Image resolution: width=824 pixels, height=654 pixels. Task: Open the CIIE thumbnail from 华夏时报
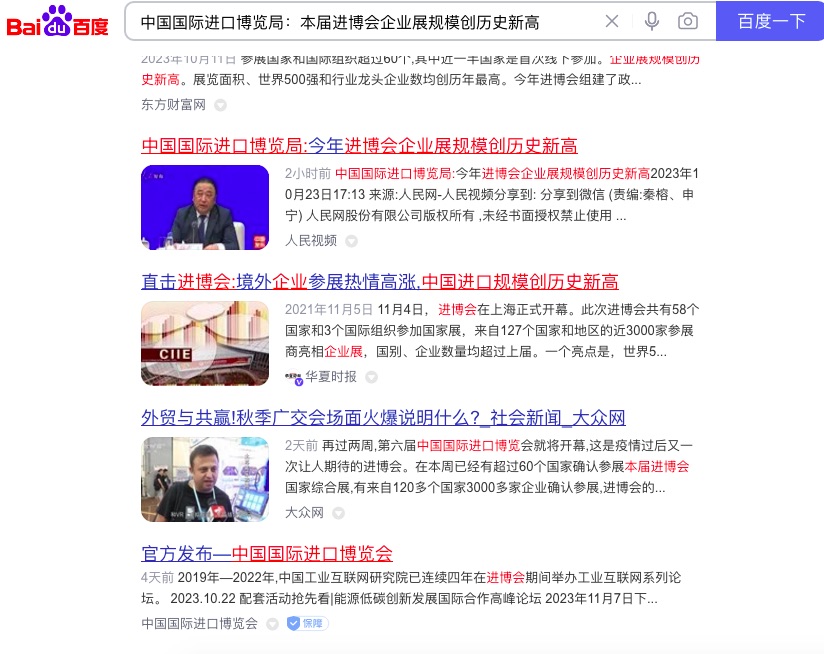pos(205,343)
